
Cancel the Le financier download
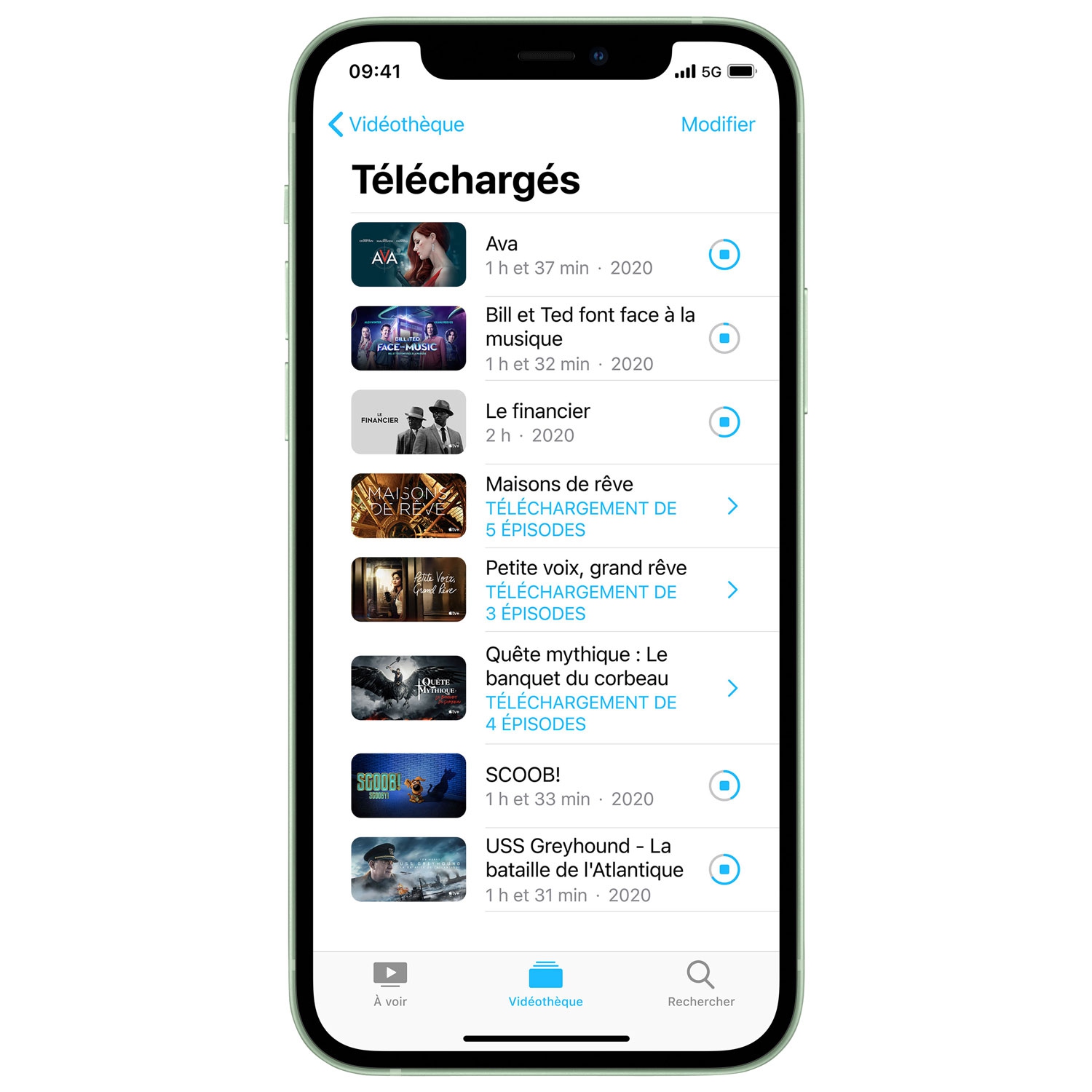pyautogui.click(x=724, y=422)
